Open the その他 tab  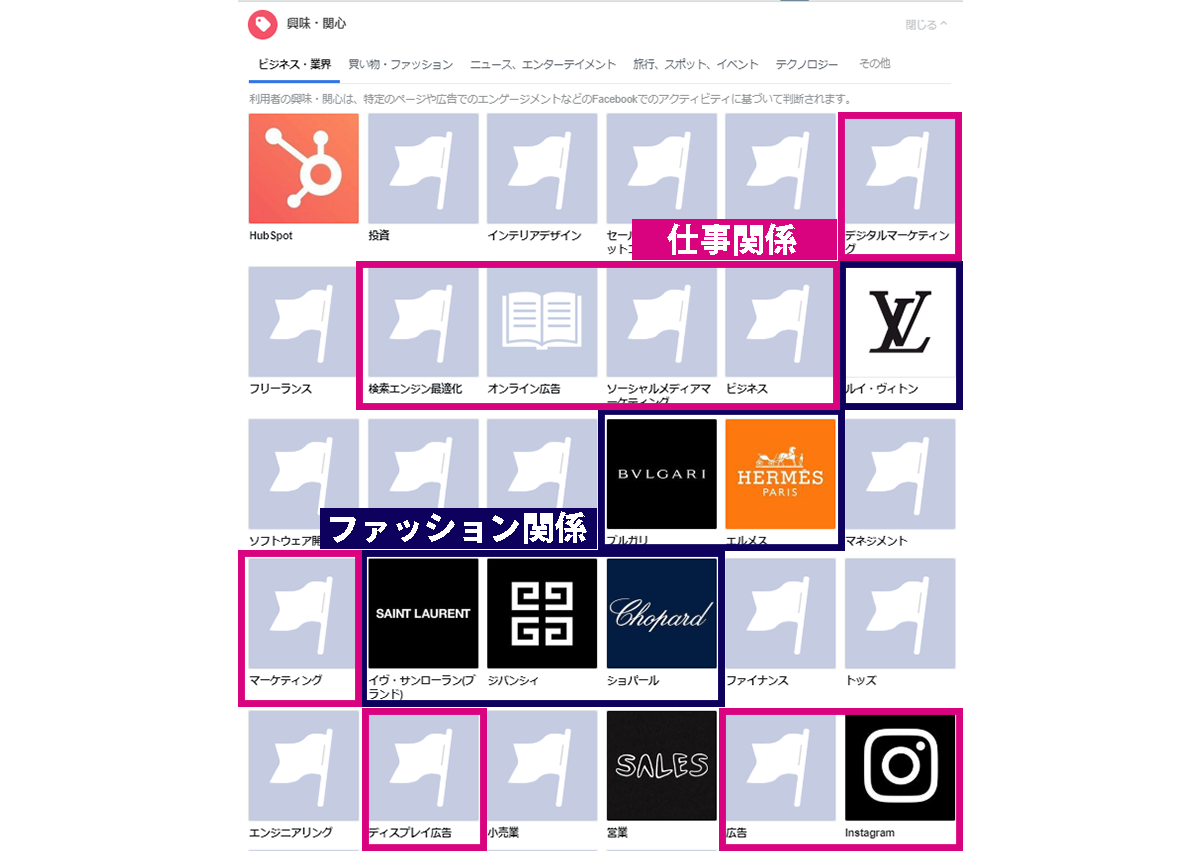tap(874, 63)
